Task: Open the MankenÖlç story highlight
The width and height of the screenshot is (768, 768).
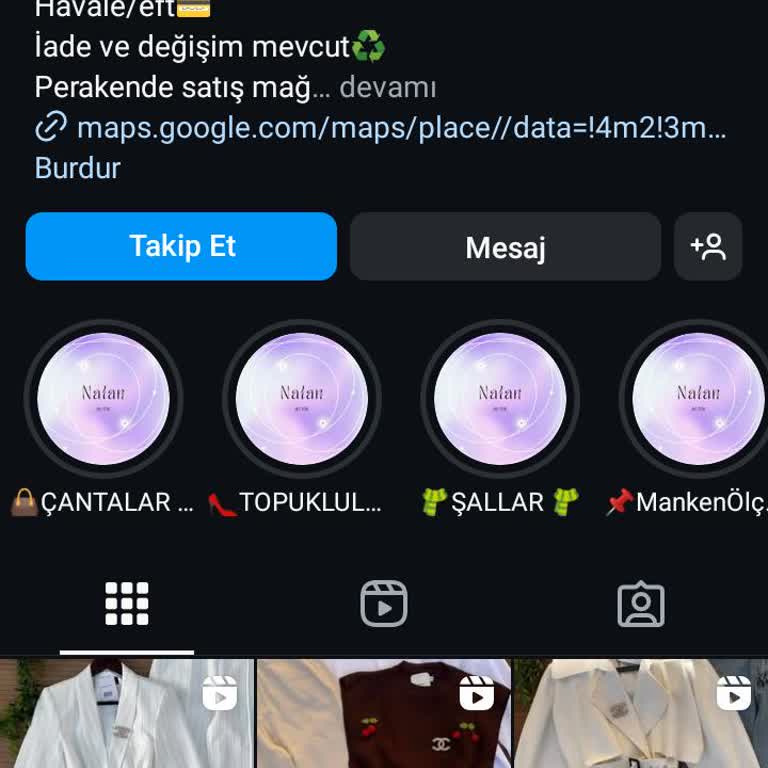Action: 697,399
